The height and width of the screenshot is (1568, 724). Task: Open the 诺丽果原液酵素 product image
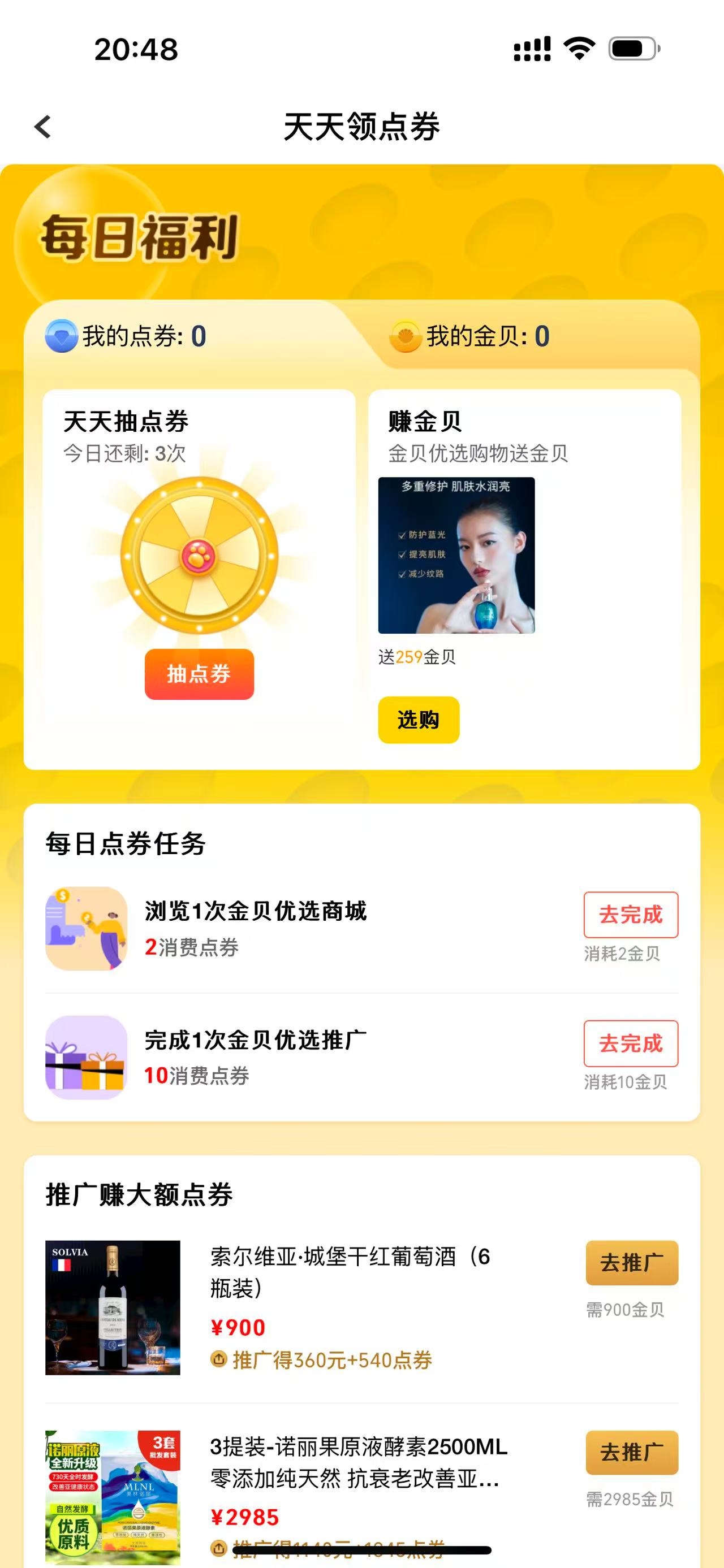113,1496
